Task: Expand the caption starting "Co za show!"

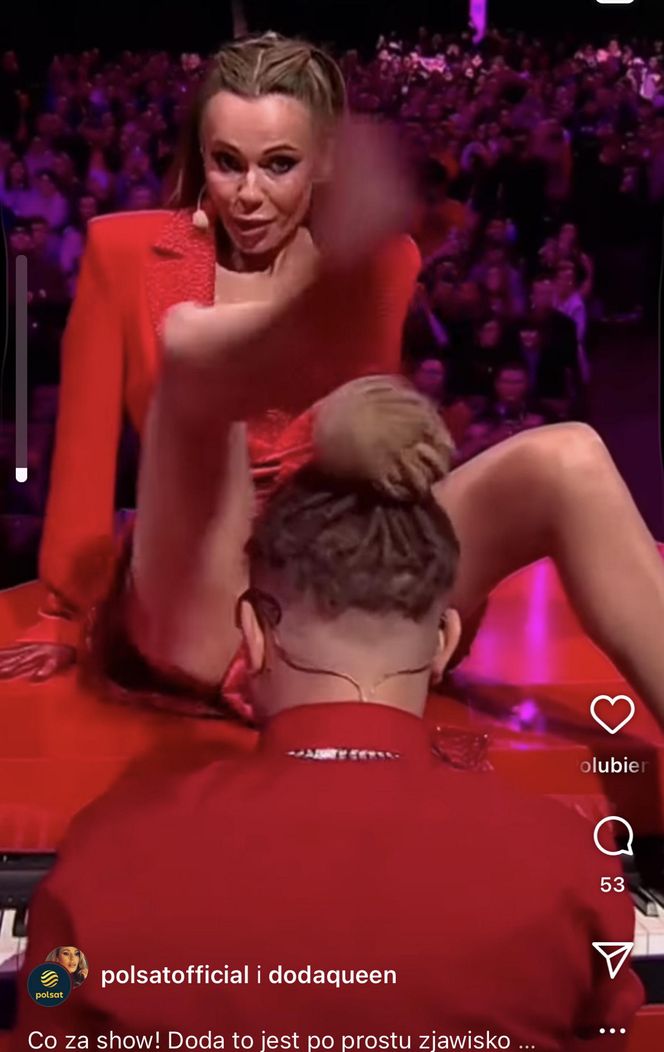Action: [270, 1039]
